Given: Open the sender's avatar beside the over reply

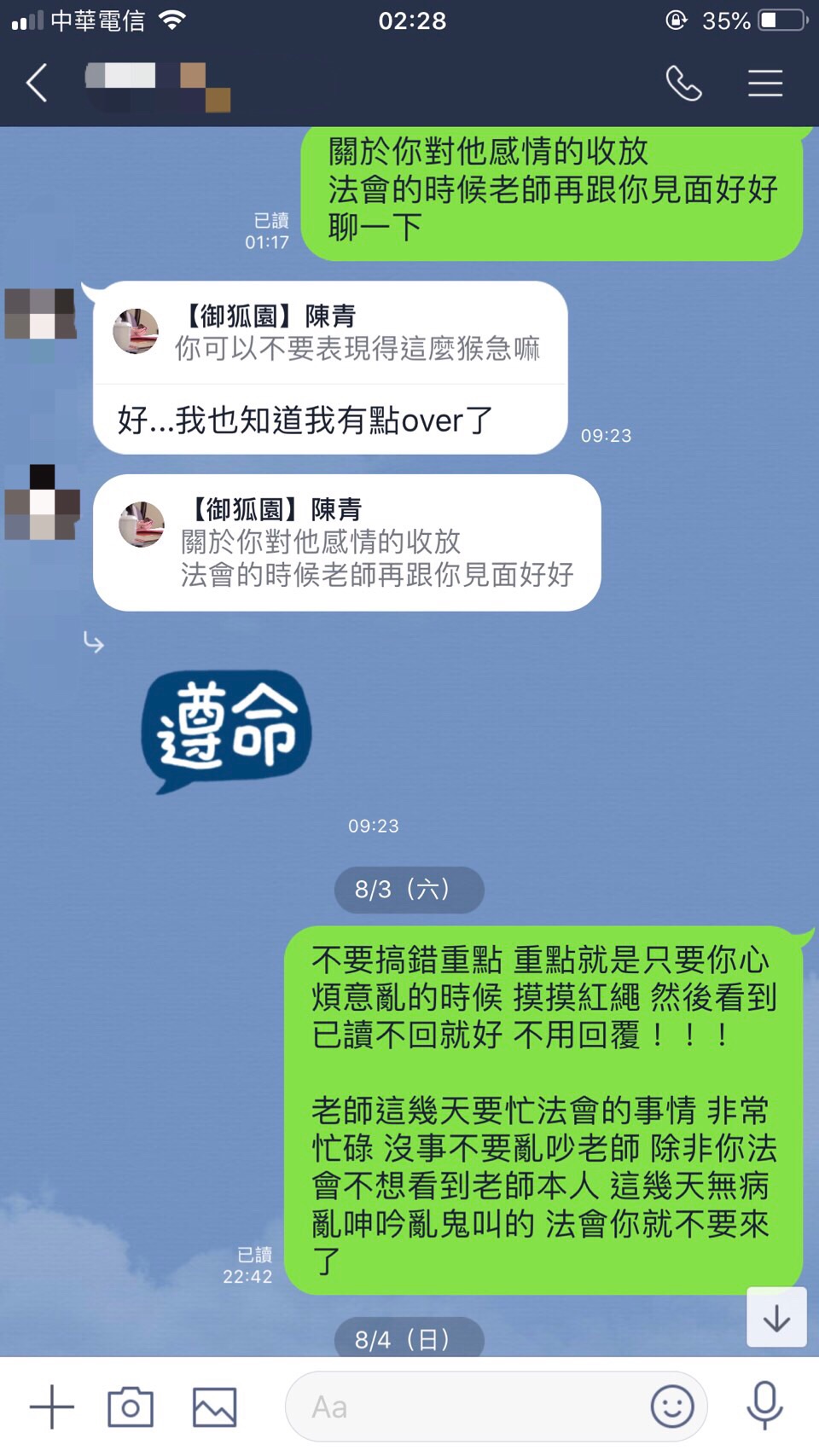Looking at the screenshot, I should 41,314.
